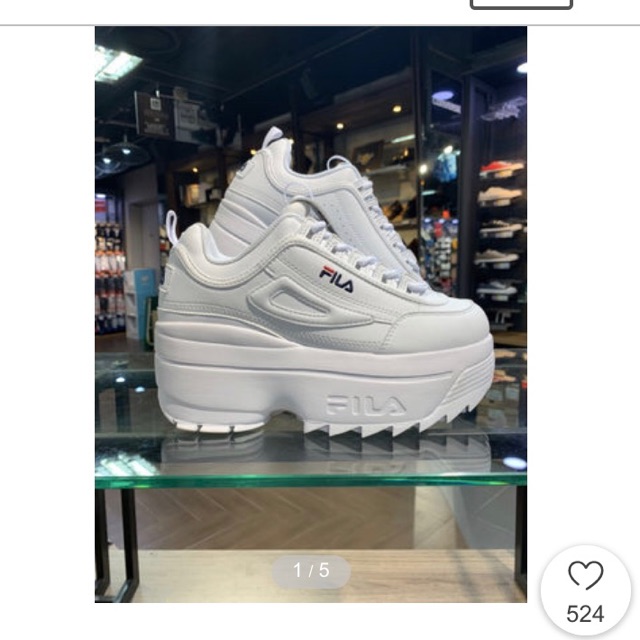Like this FILA sneaker listing
Viewport: 640px width, 640px height.
pyautogui.click(x=585, y=576)
